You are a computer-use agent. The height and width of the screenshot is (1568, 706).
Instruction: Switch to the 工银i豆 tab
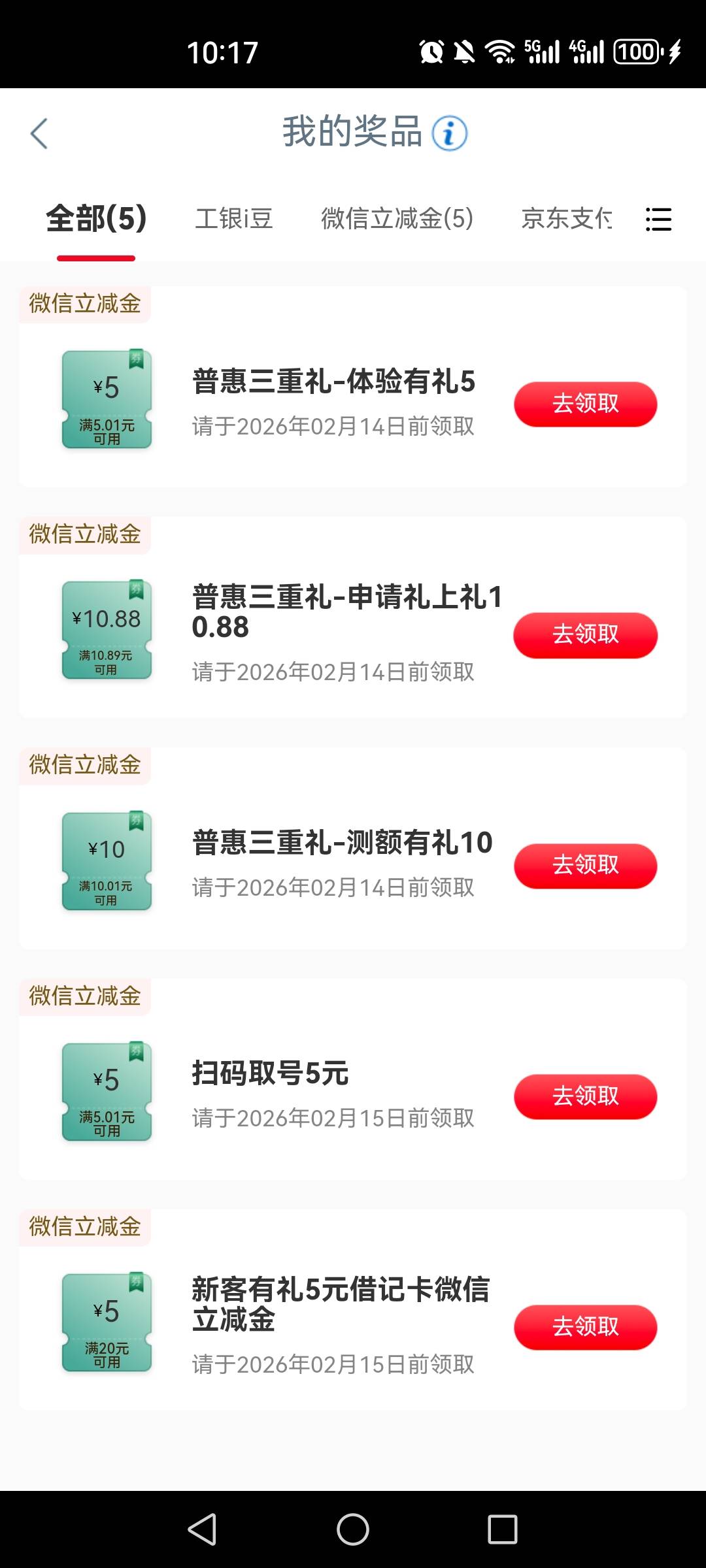tap(233, 218)
